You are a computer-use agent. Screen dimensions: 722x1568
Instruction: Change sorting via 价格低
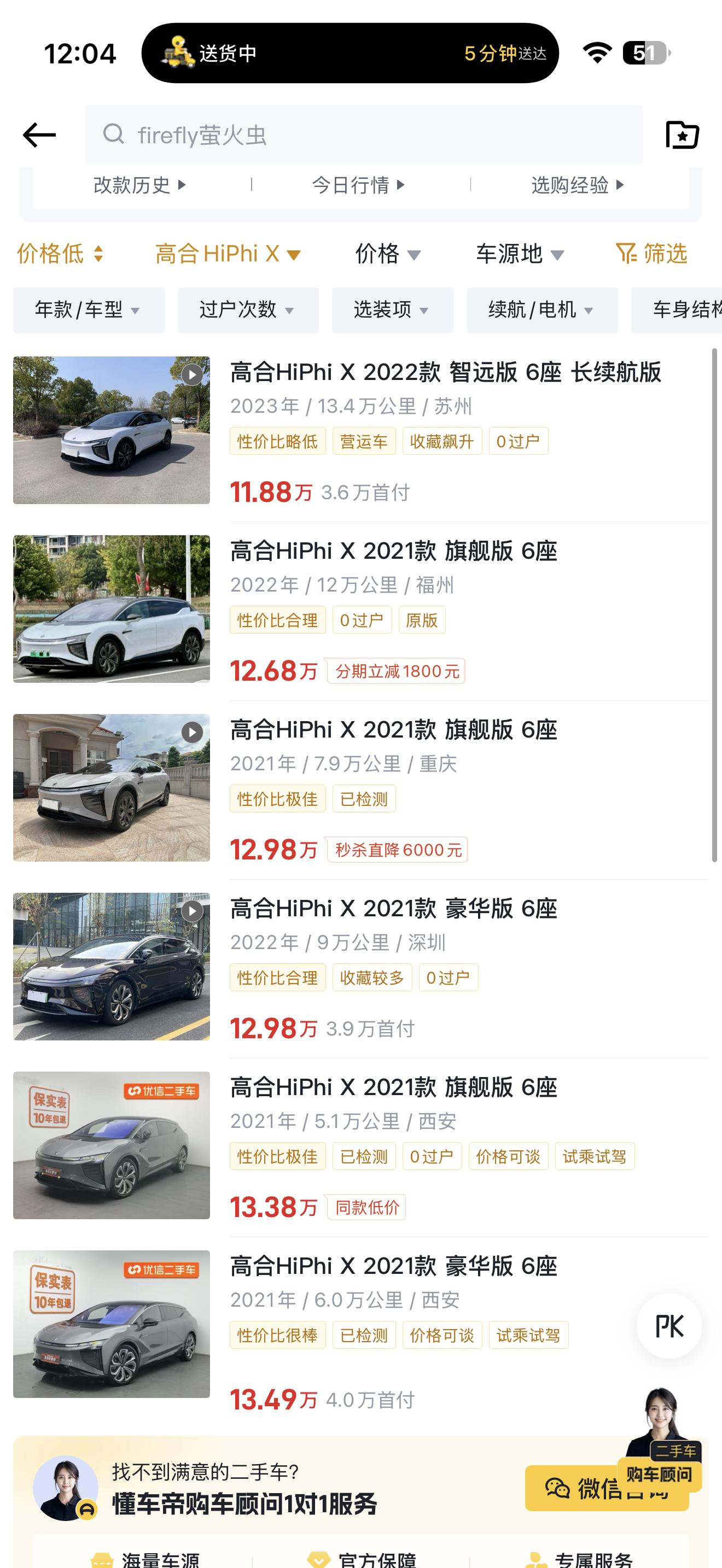[x=60, y=254]
